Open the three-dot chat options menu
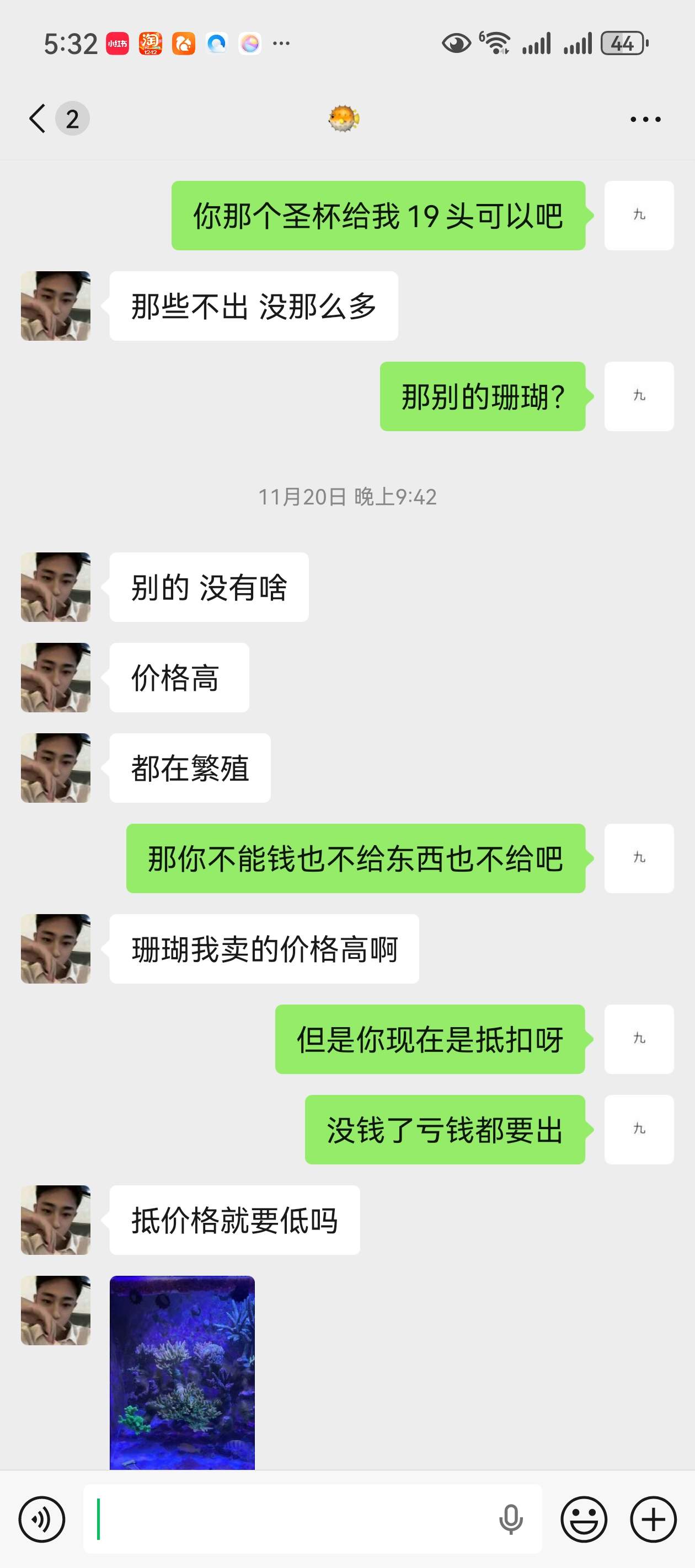Screen dimensions: 695x1568 click(x=645, y=119)
